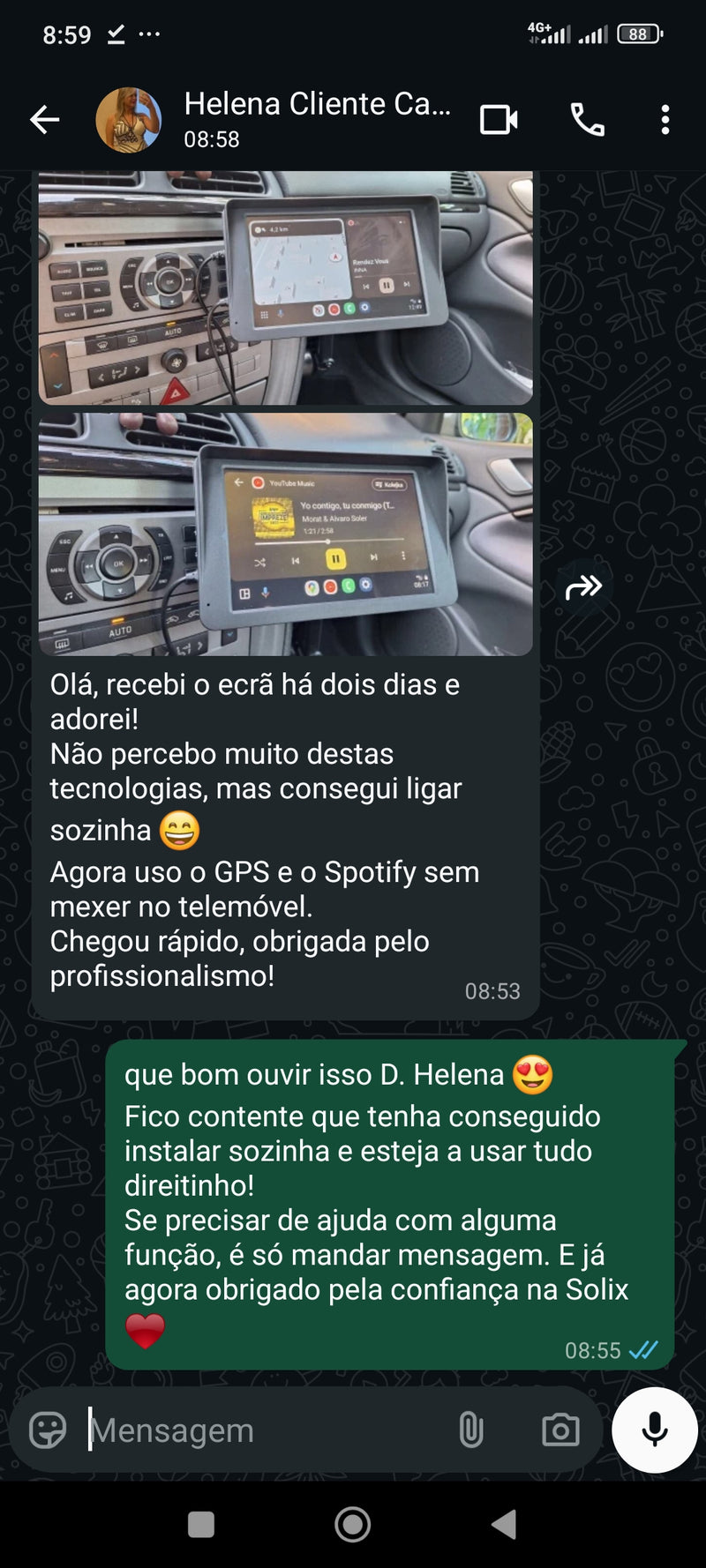The image size is (706, 1568).
Task: Open Helena Cliente's contact info
Action: 316,118
